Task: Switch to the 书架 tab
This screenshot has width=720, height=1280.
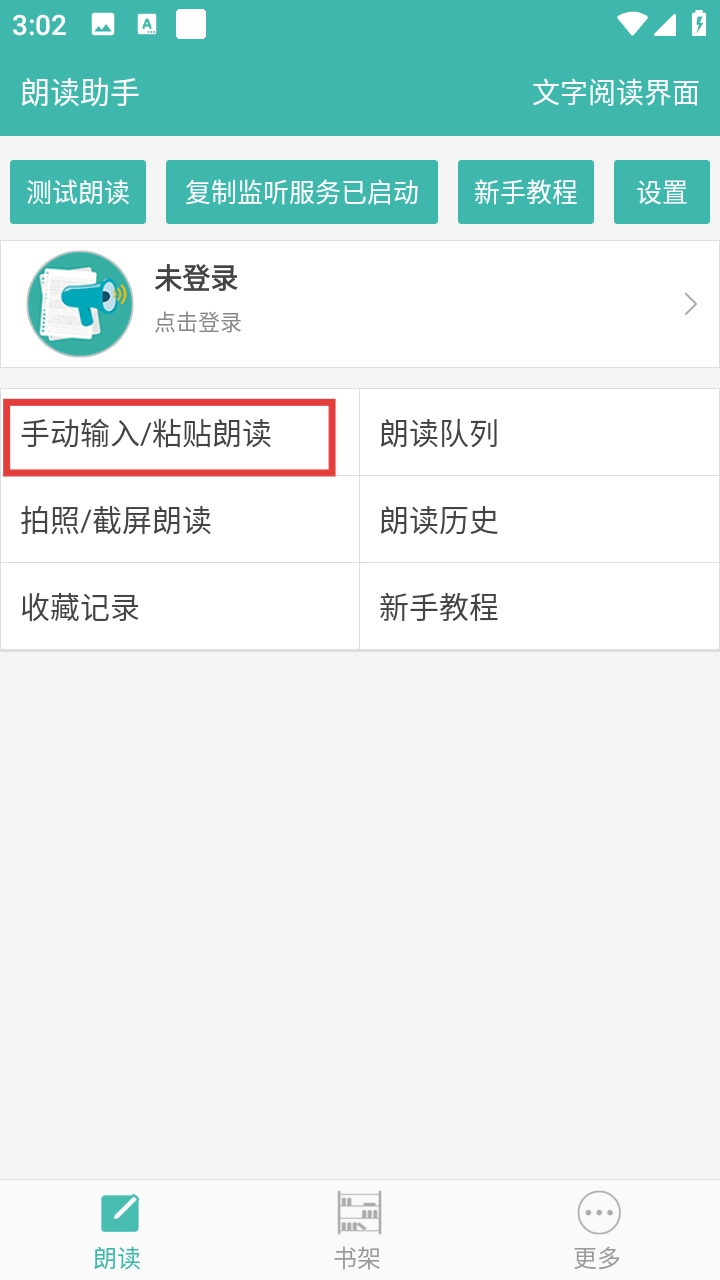Action: [x=358, y=1230]
